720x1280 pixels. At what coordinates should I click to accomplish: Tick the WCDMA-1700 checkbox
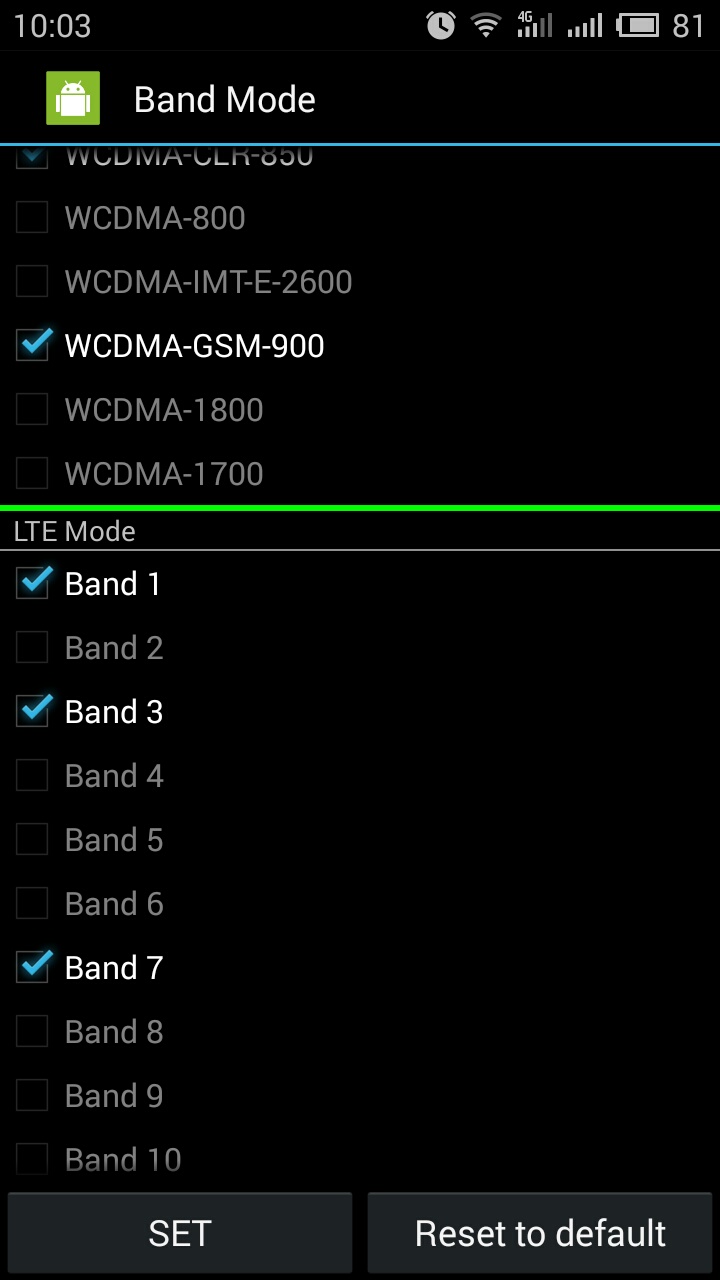coord(33,474)
